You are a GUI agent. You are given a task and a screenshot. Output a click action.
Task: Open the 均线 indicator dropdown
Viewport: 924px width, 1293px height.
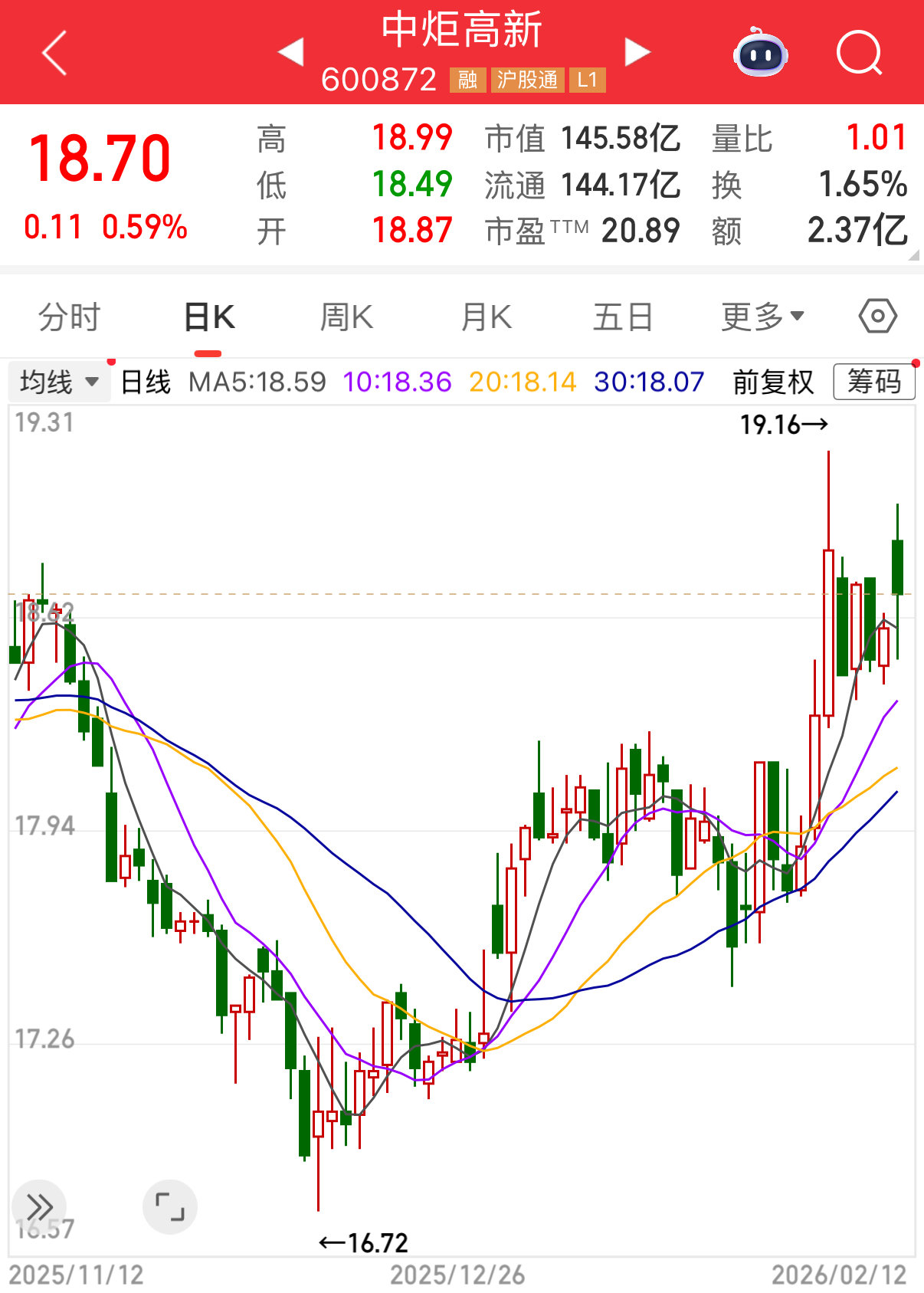(59, 382)
